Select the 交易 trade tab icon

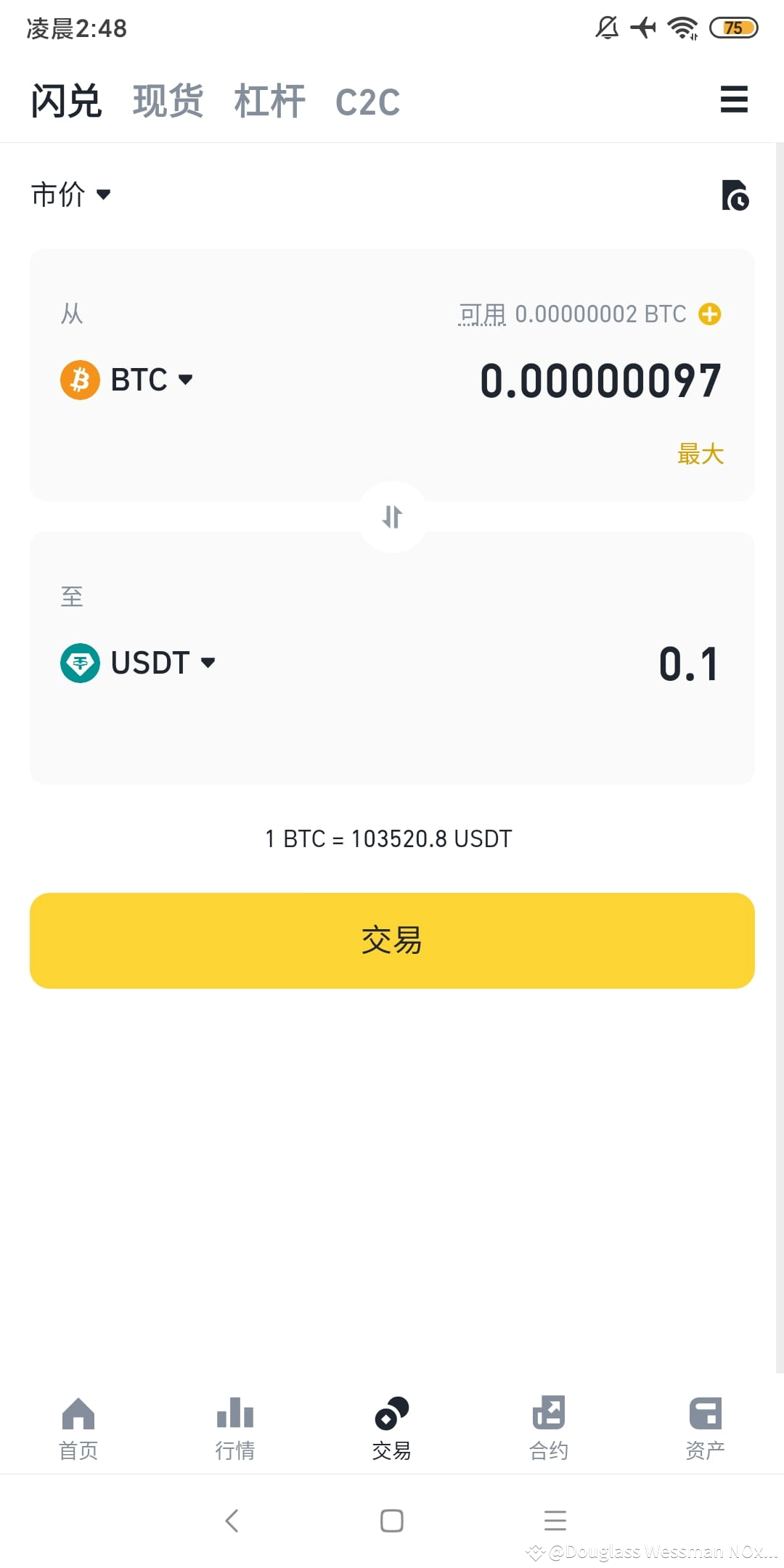coord(391,1416)
